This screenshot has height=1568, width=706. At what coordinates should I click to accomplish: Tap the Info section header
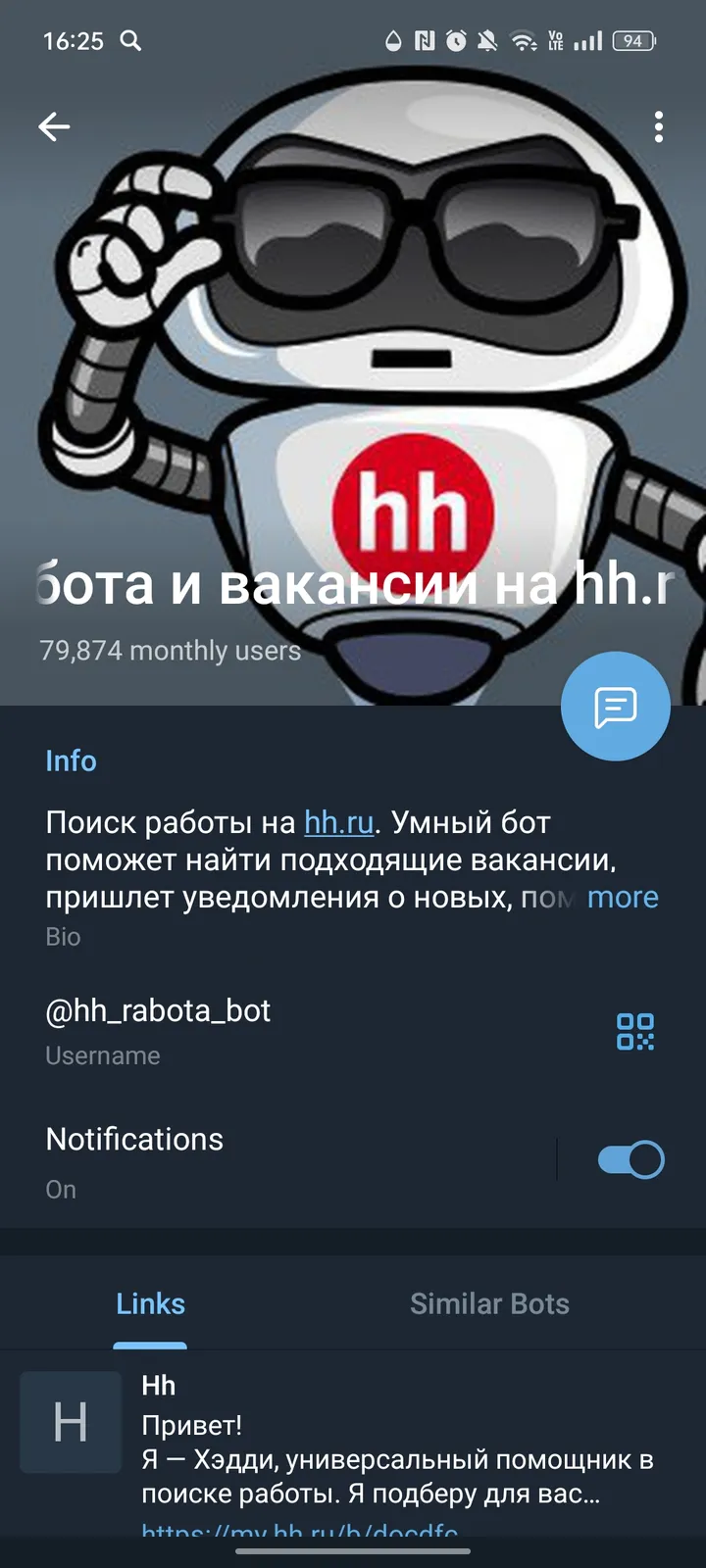(x=71, y=760)
